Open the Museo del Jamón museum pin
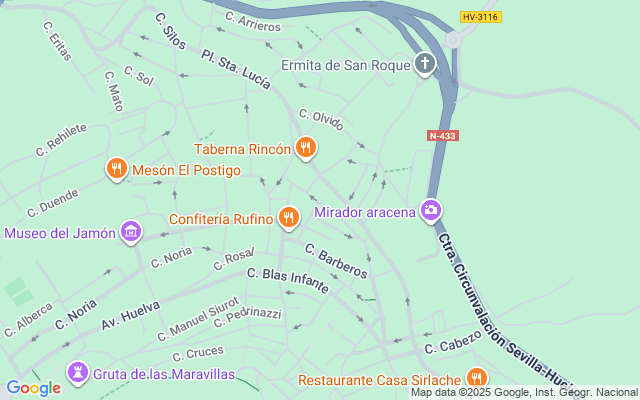The height and width of the screenshot is (400, 640). [129, 233]
